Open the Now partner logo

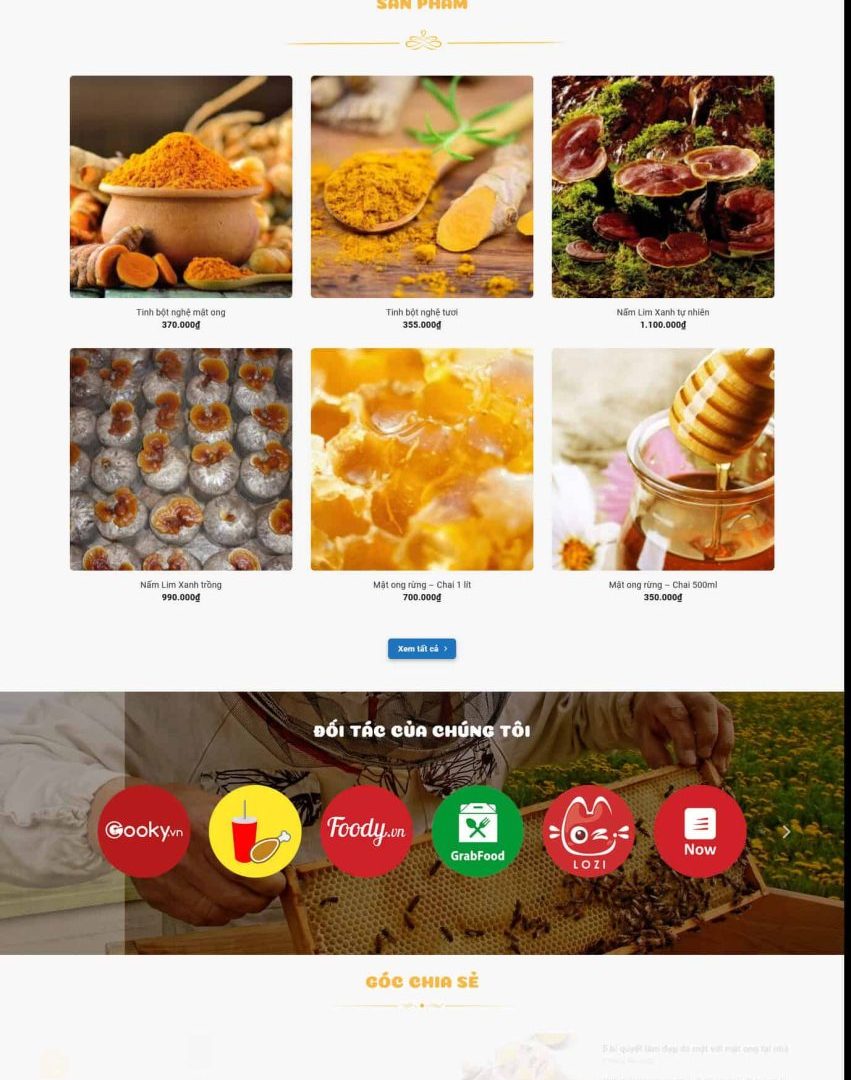[x=699, y=831]
